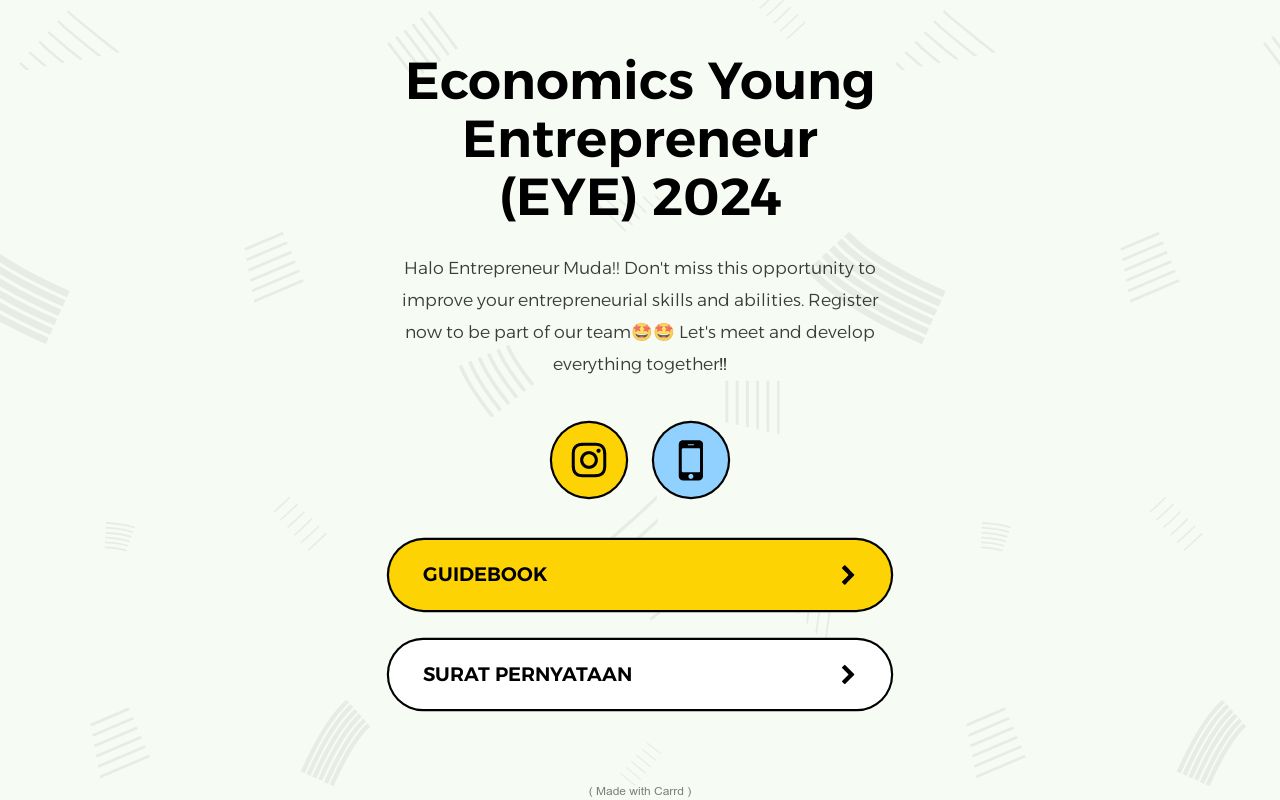Open the SURAT PERNYATAAN button
Image resolution: width=1280 pixels, height=800 pixels.
[x=640, y=675]
